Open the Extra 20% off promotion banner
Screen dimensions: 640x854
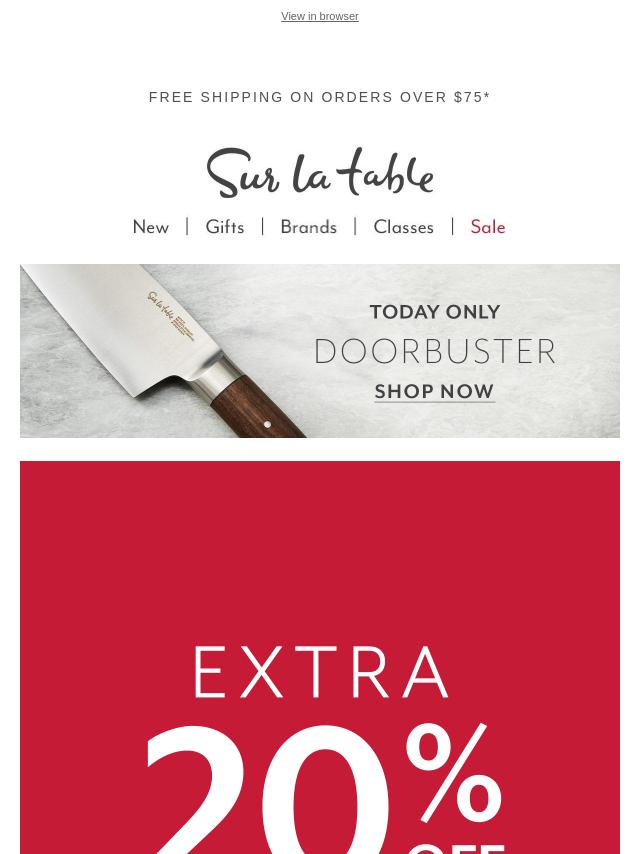coord(320,700)
